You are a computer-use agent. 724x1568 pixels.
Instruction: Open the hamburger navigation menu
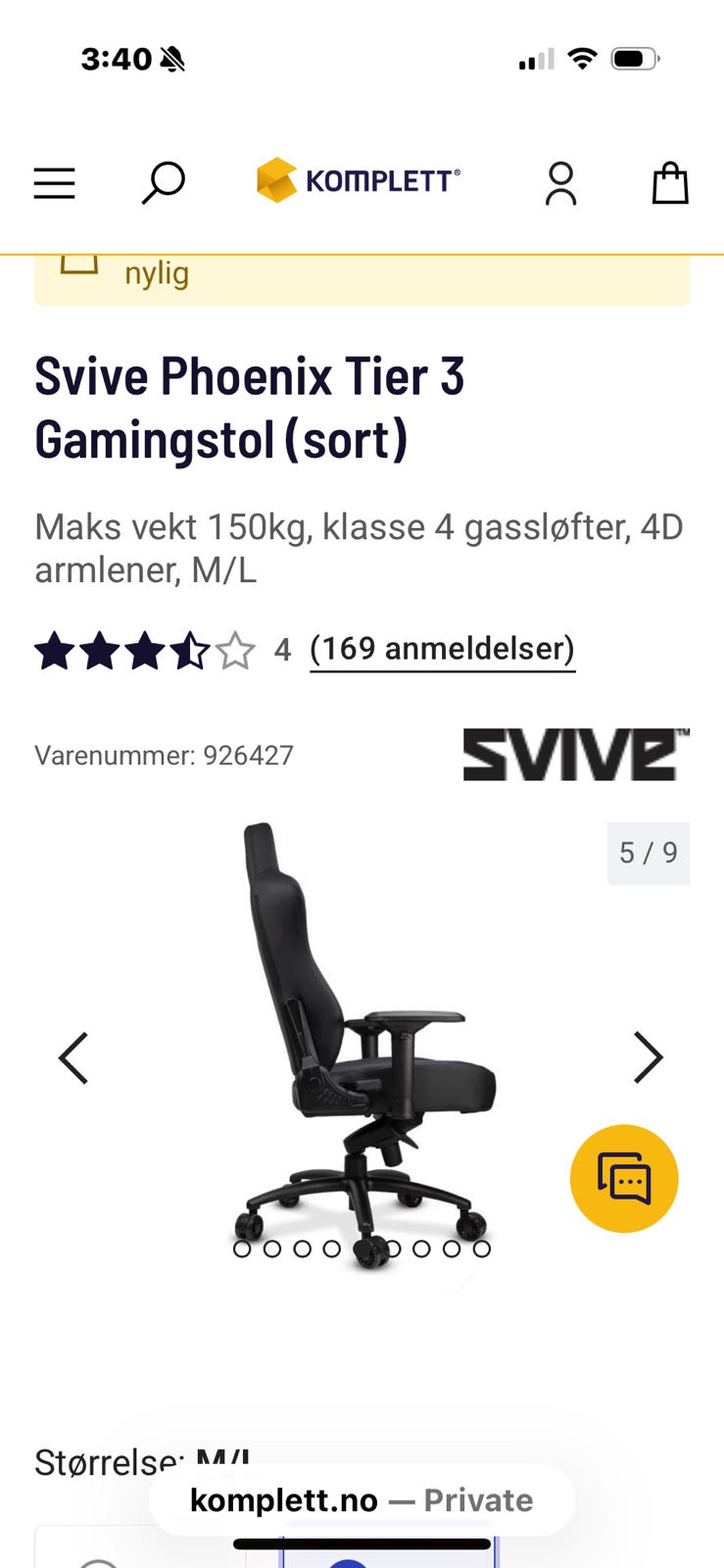[x=54, y=183]
